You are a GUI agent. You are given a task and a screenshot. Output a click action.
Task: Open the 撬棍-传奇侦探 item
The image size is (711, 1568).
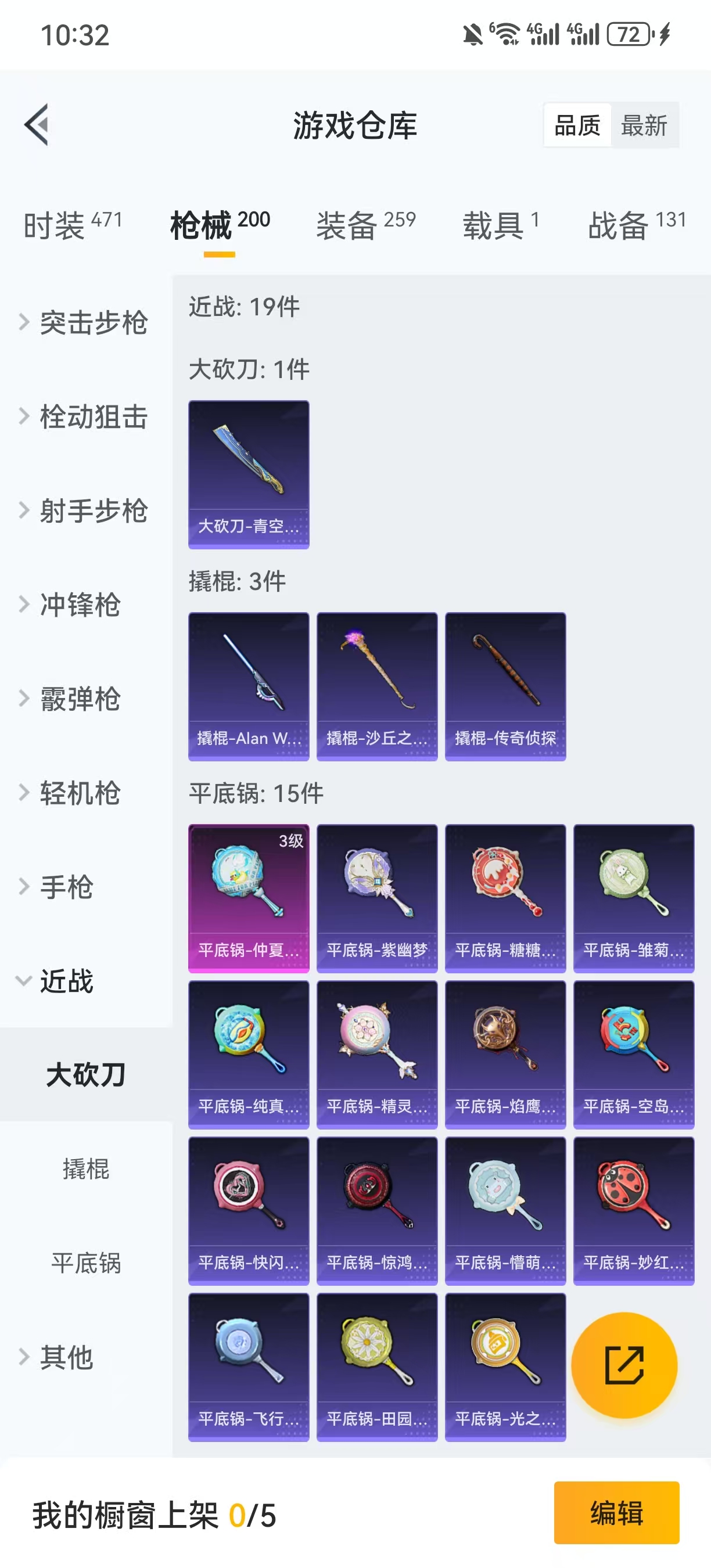tap(505, 686)
